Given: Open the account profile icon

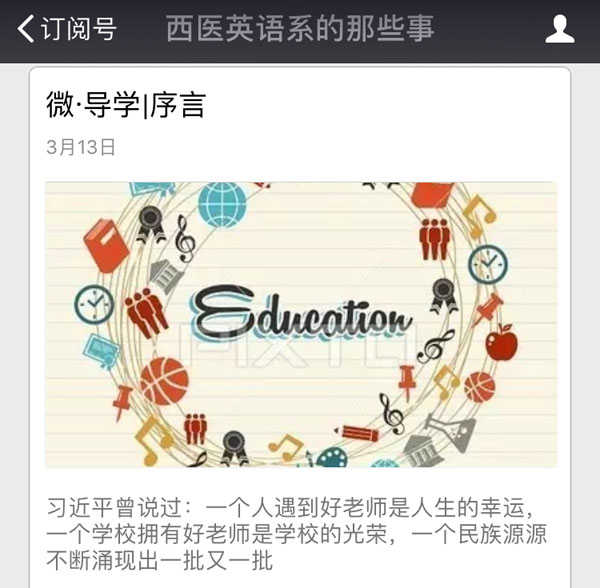Looking at the screenshot, I should coord(559,28).
